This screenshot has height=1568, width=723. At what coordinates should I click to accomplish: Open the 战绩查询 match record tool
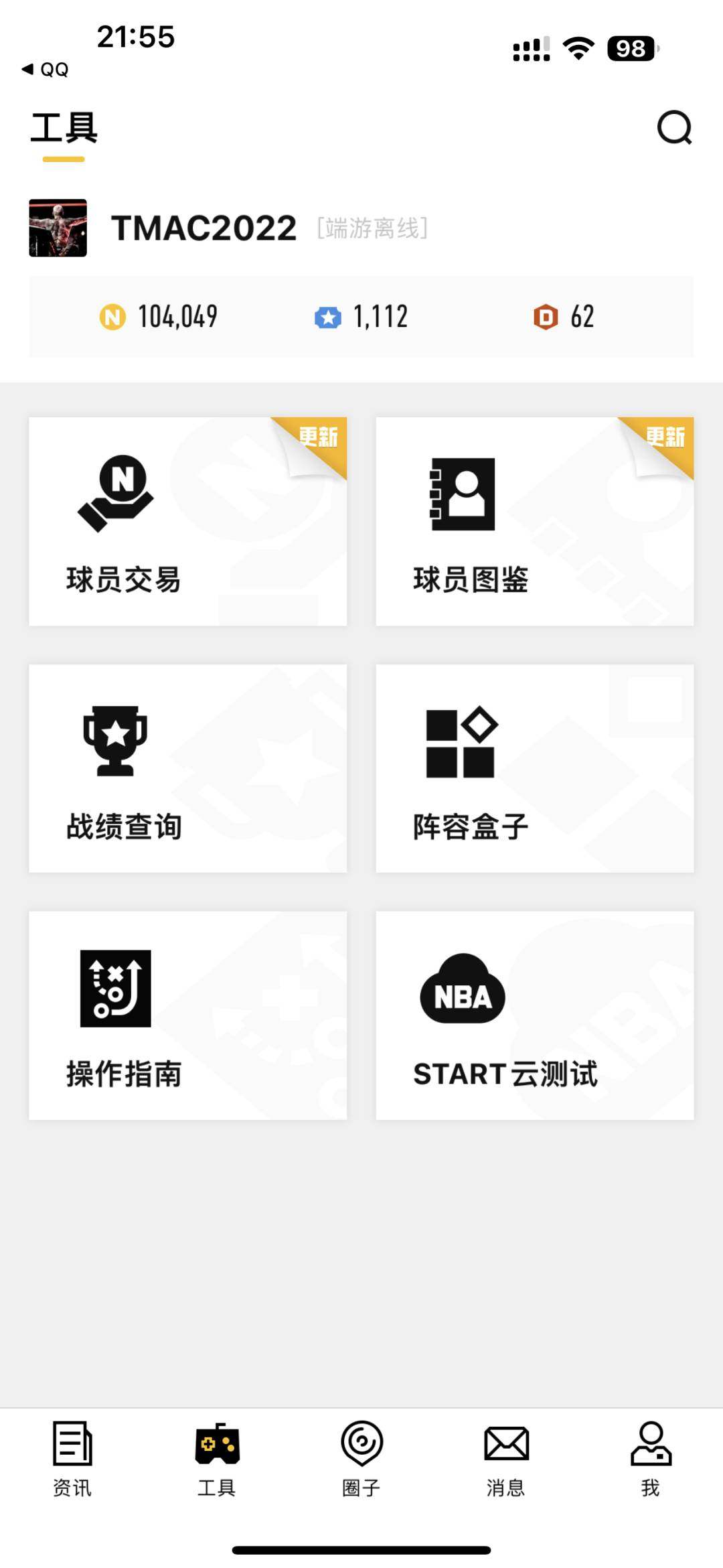[x=187, y=769]
